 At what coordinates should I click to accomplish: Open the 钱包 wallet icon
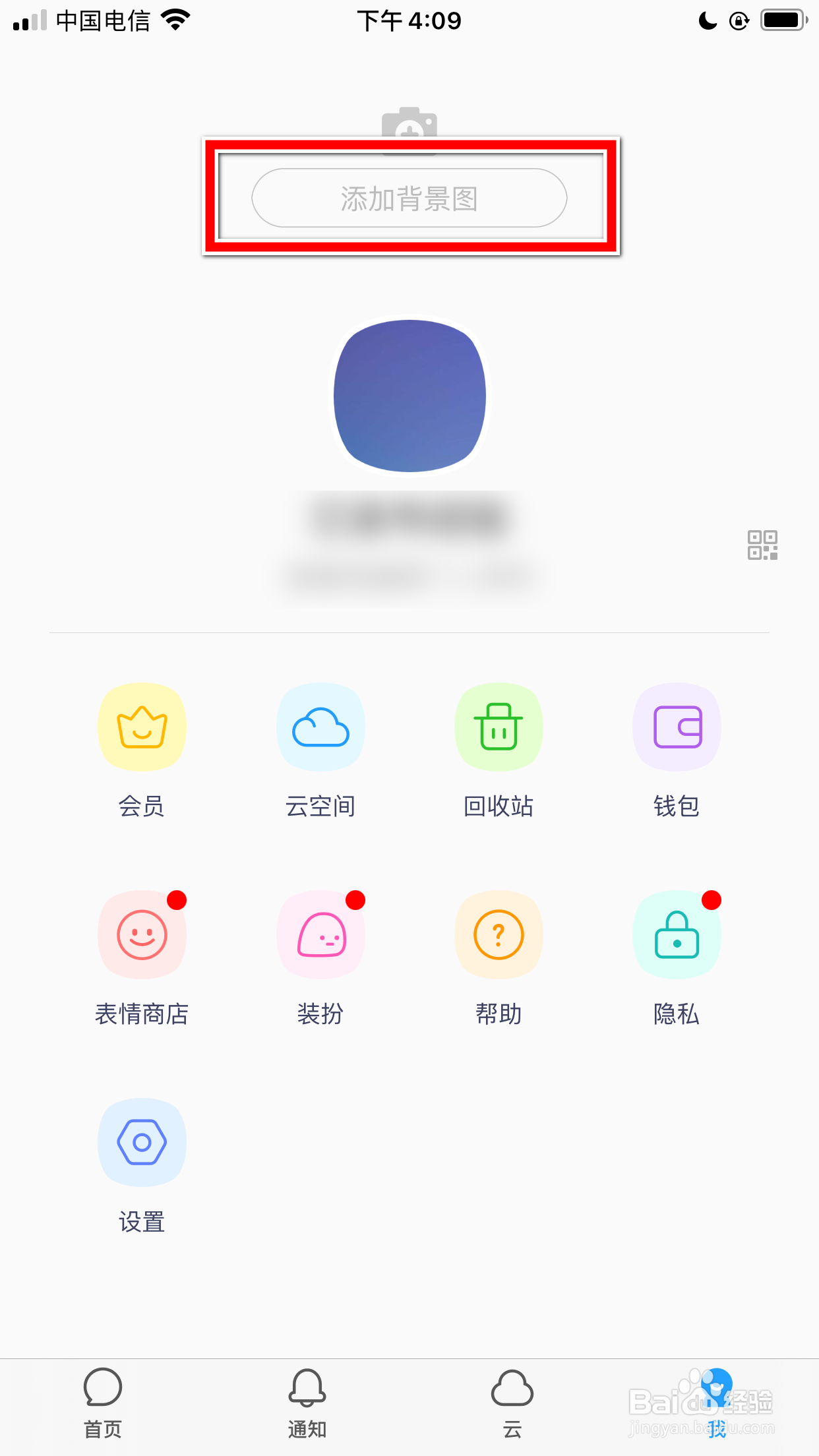tap(677, 727)
